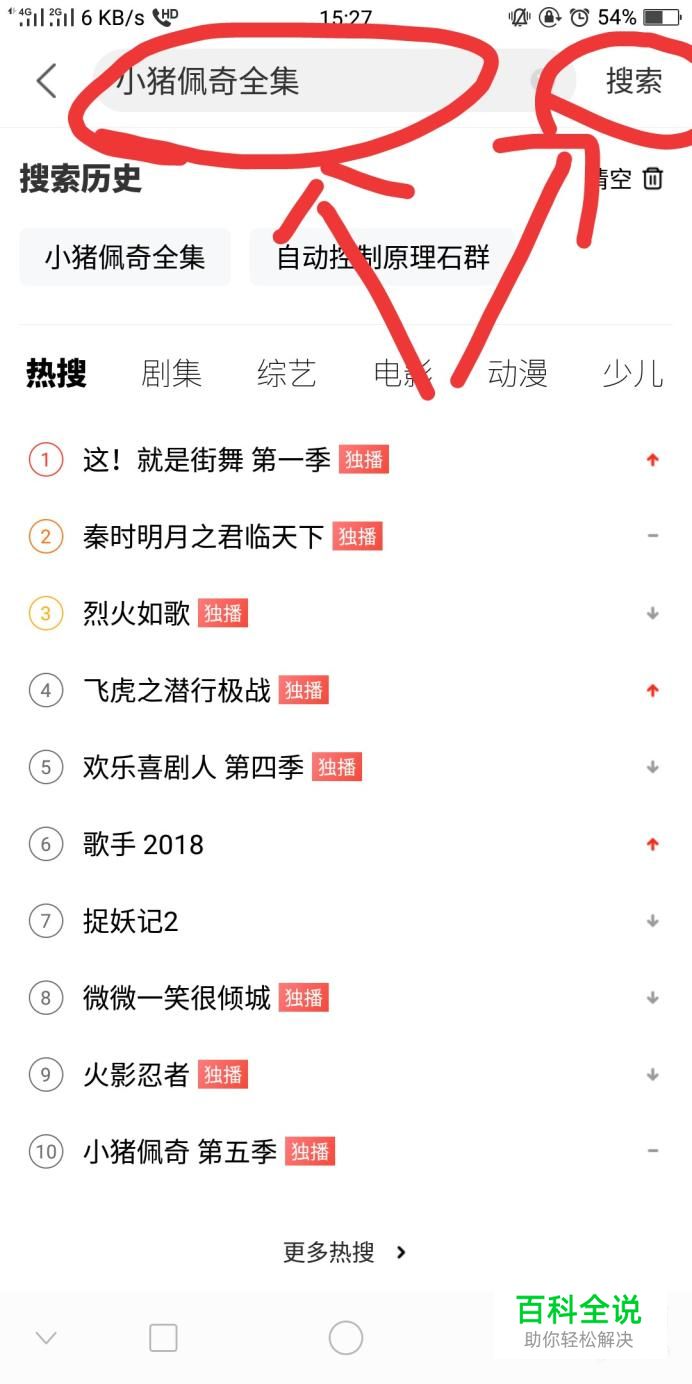
Task: Open hot search 烈火如歌
Action: pos(137,614)
